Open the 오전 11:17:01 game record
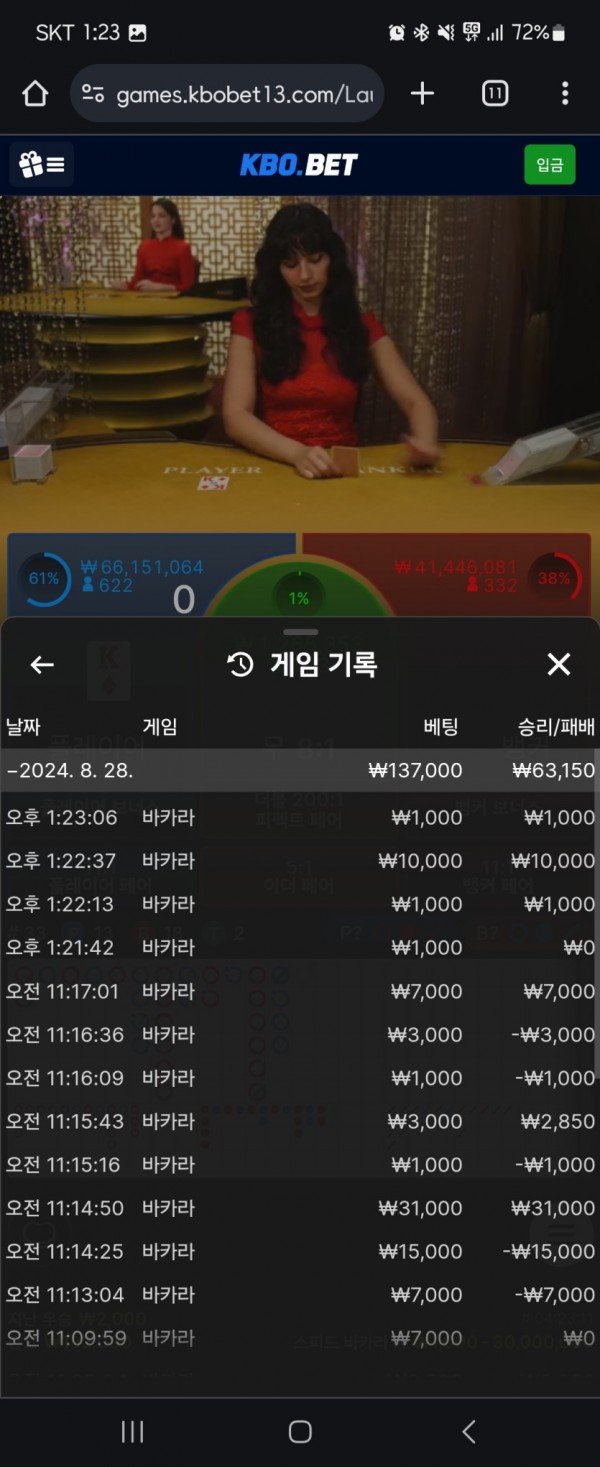Image resolution: width=600 pixels, height=1467 pixels. pyautogui.click(x=298, y=992)
